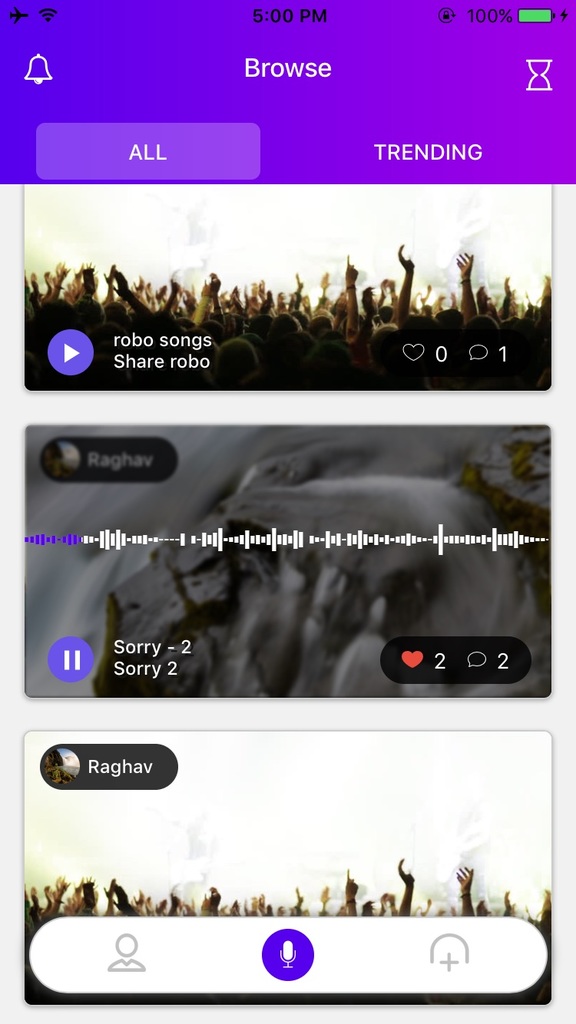This screenshot has height=1024, width=576.
Task: Open the notifications bell
Action: coord(39,69)
